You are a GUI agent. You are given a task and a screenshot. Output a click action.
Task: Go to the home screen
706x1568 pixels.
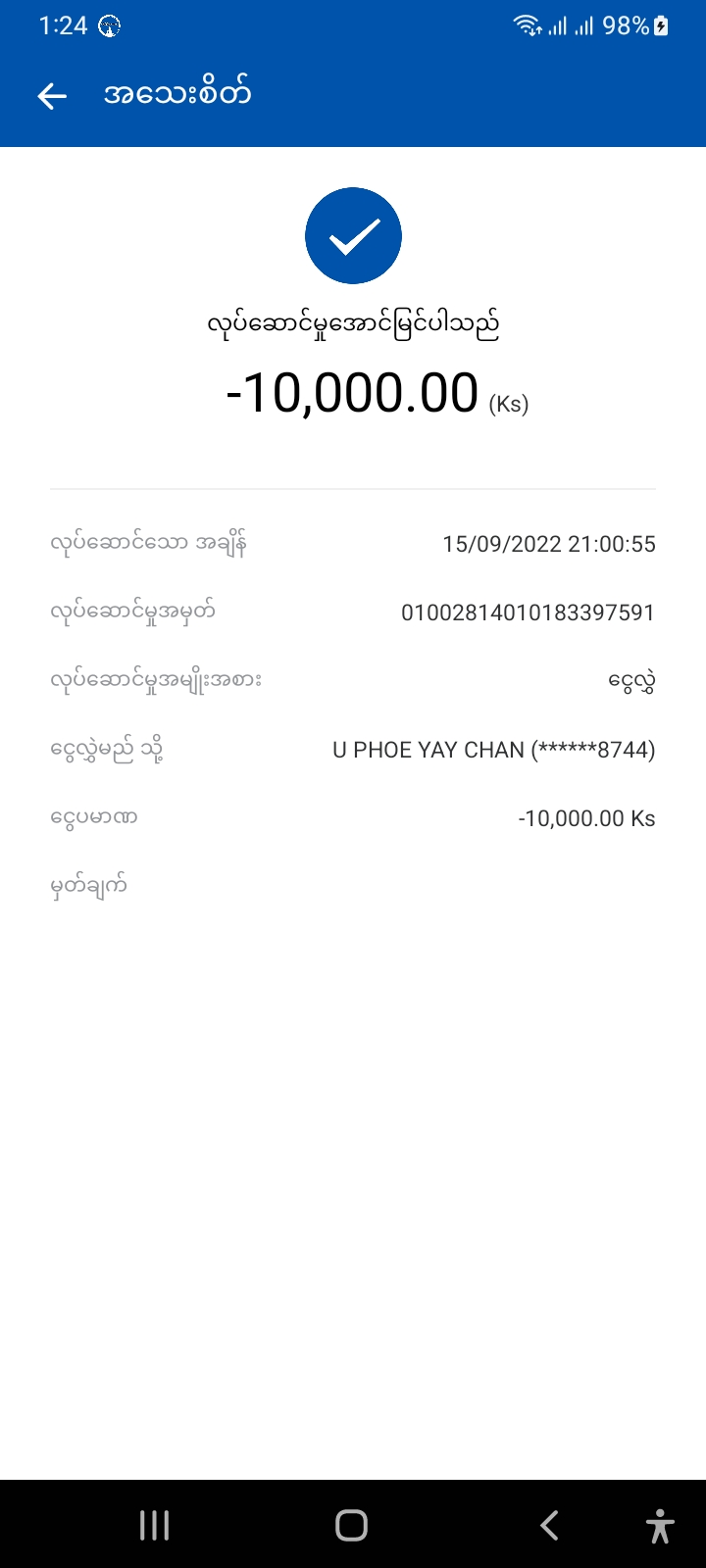(x=352, y=1525)
